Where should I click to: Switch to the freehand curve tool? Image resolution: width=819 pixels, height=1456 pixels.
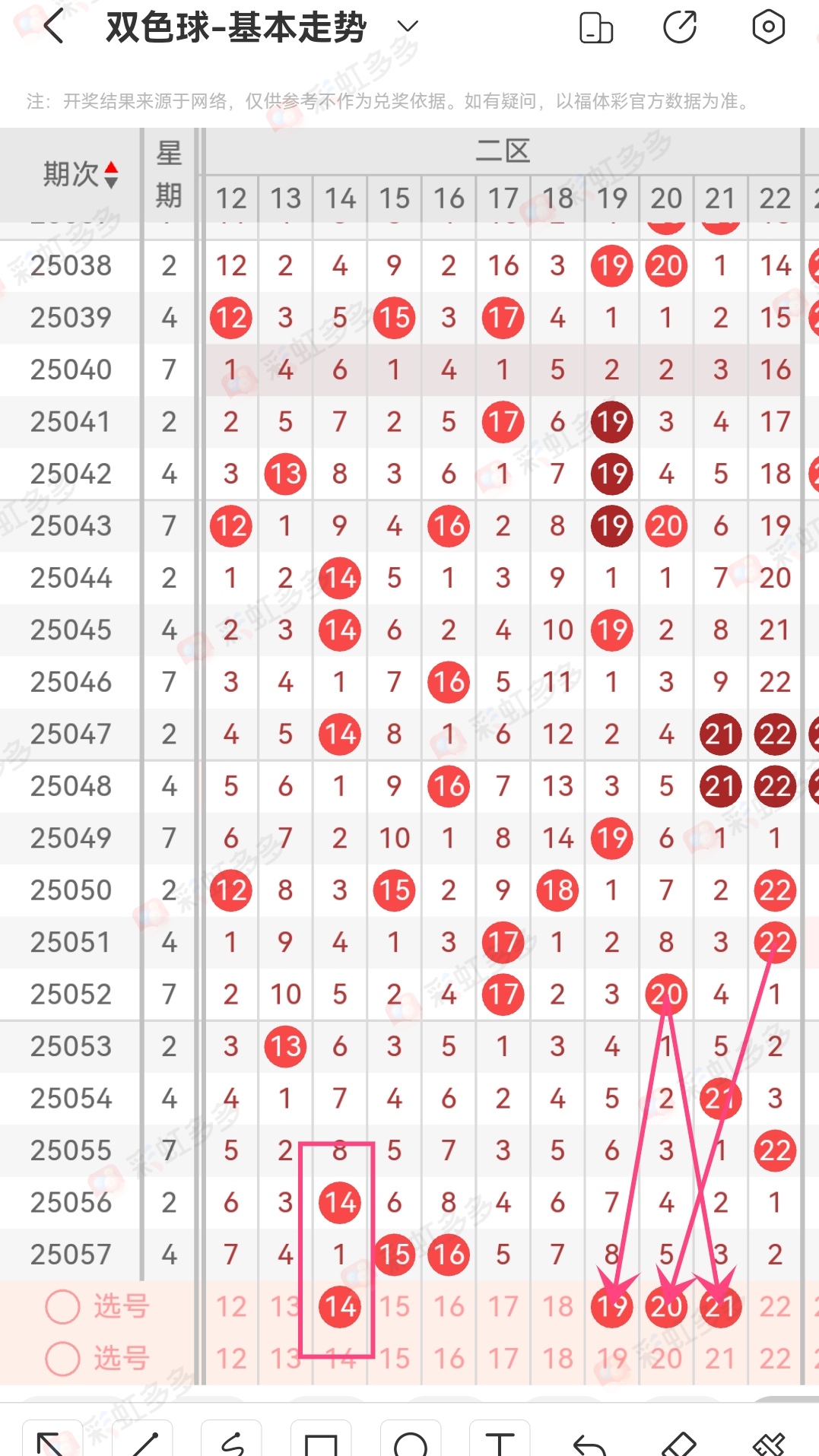click(x=232, y=1441)
